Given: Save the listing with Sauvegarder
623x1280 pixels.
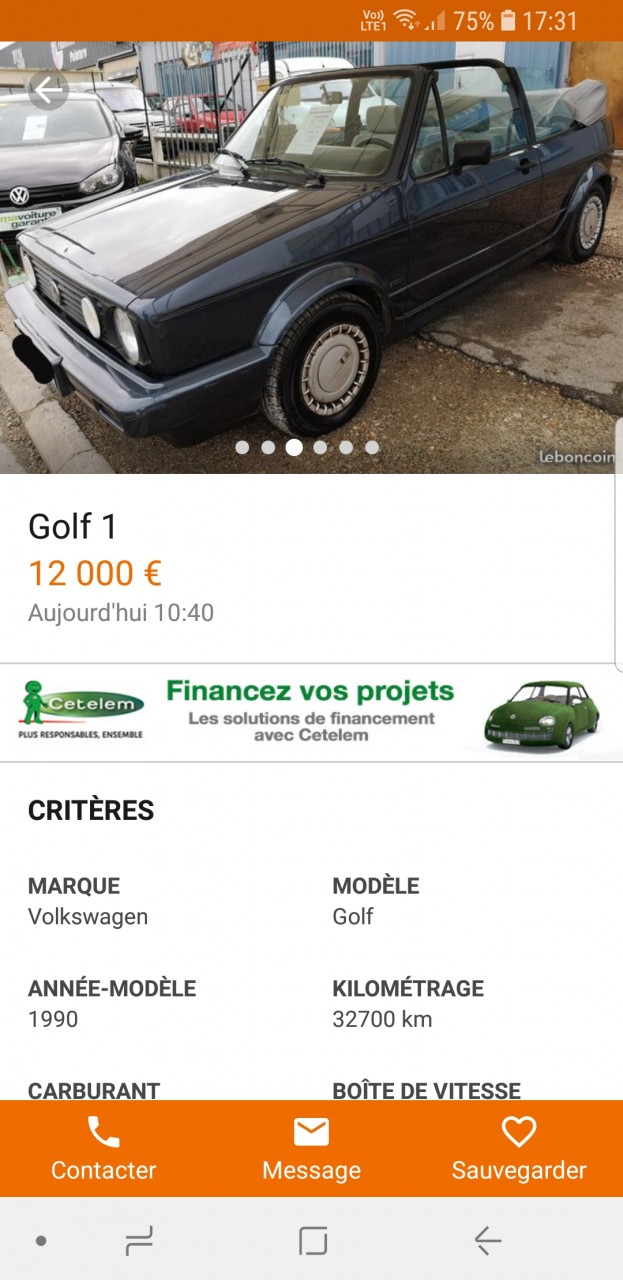Looking at the screenshot, I should [519, 1149].
